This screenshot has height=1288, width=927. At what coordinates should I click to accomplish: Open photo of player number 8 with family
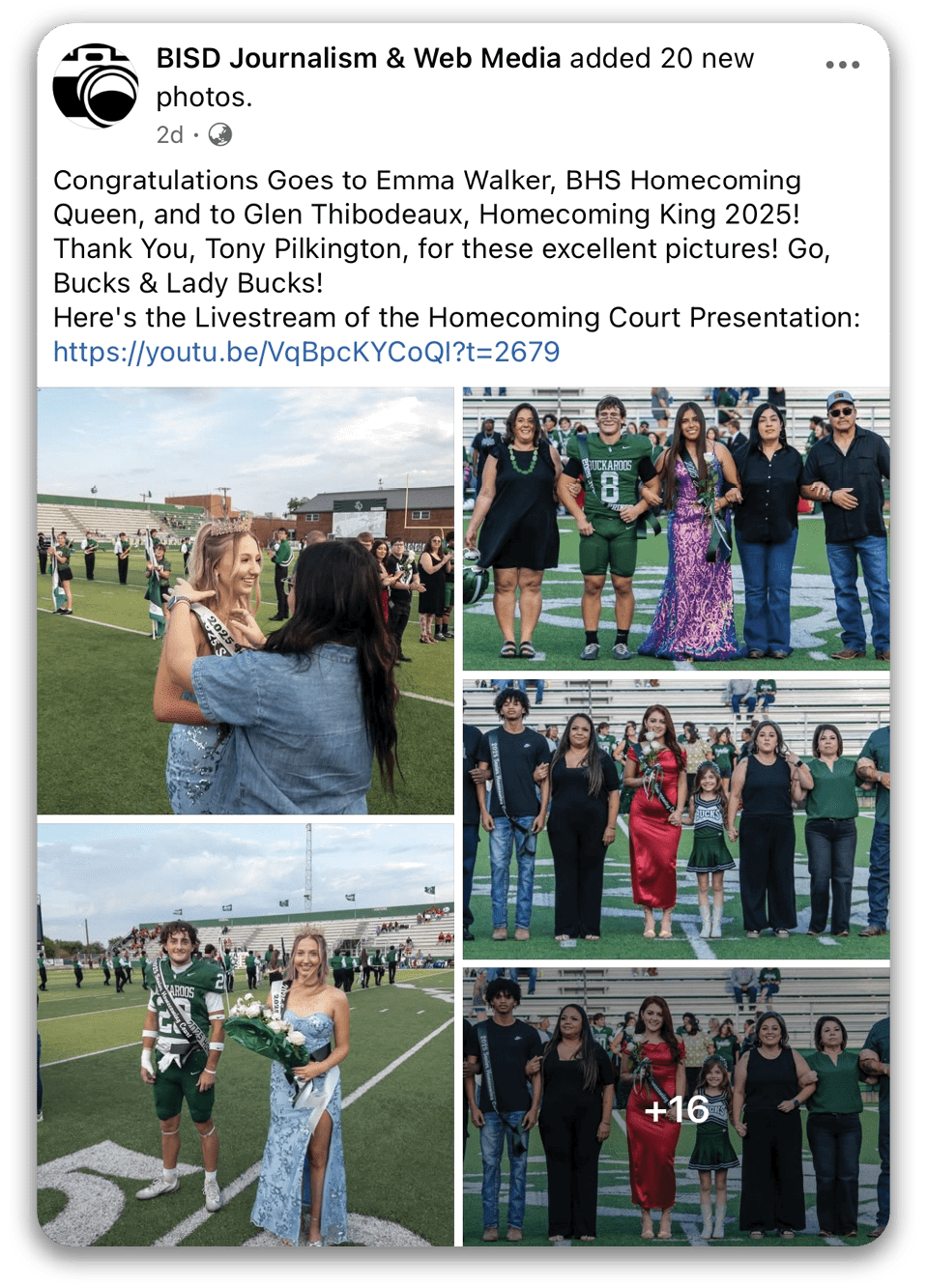click(676, 530)
